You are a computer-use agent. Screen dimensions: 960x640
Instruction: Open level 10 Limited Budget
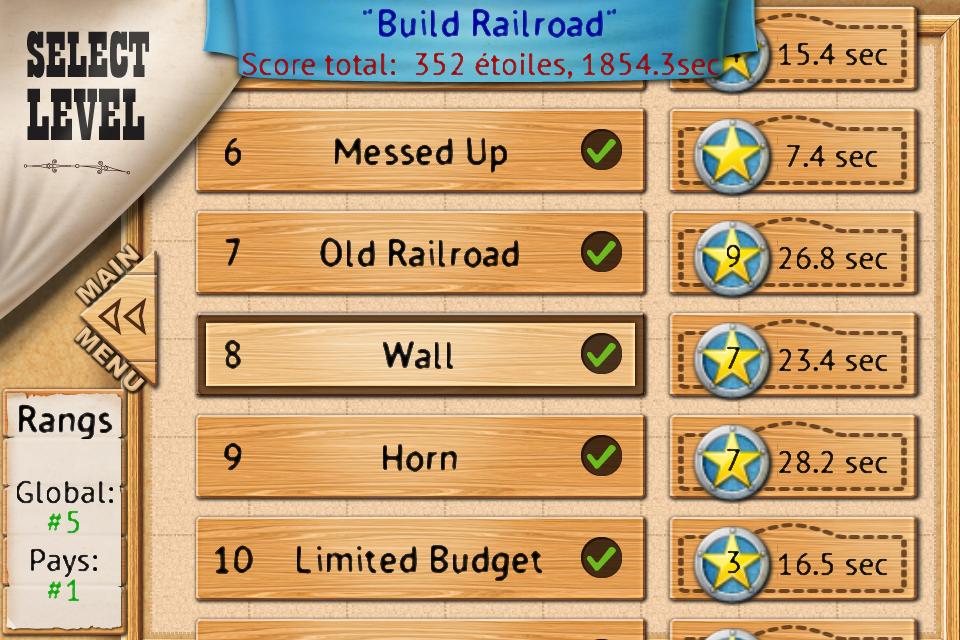pyautogui.click(x=420, y=559)
